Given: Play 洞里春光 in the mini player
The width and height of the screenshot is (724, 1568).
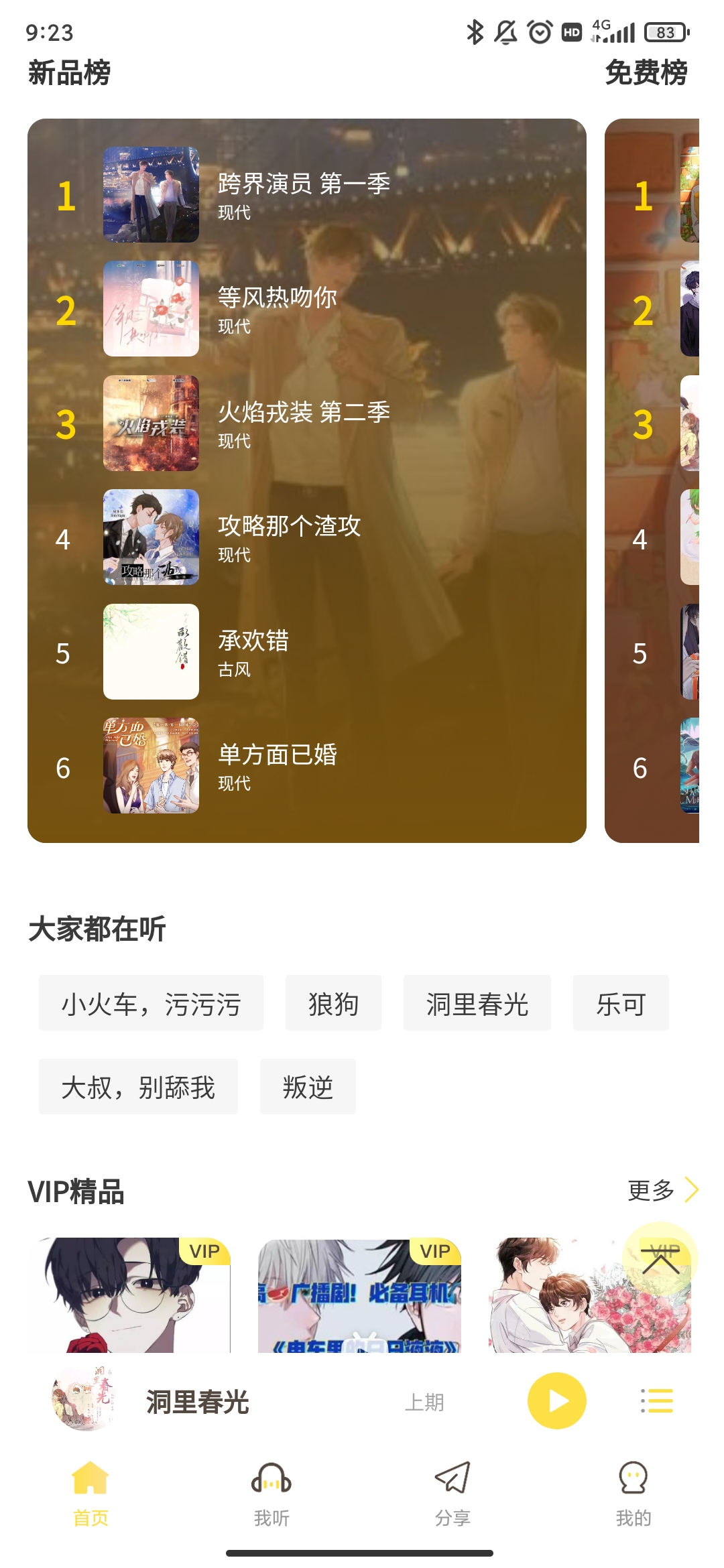Looking at the screenshot, I should click(x=556, y=1401).
